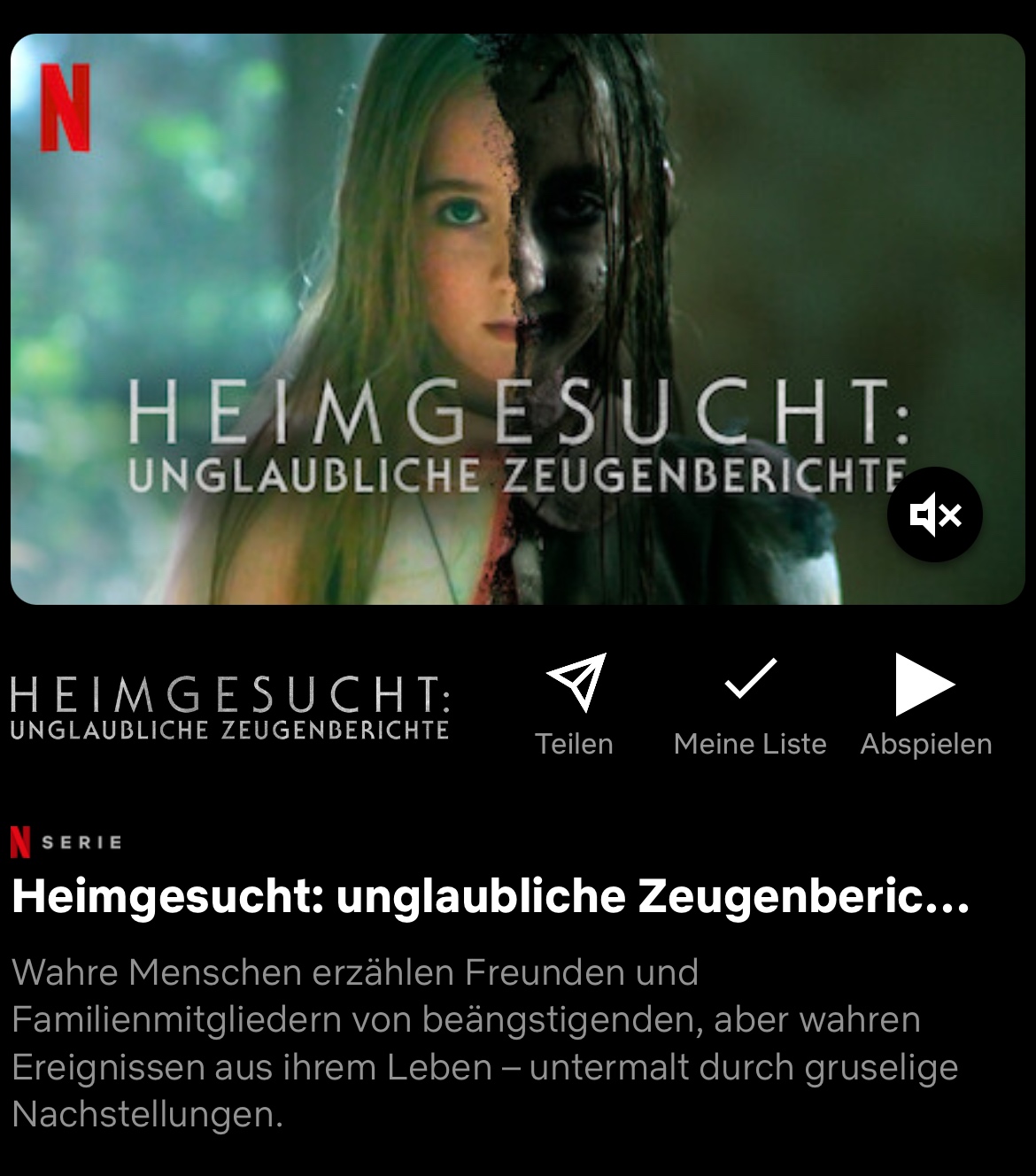The height and width of the screenshot is (1176, 1036).
Task: Open the Heimgesucht series title details
Action: click(x=491, y=897)
